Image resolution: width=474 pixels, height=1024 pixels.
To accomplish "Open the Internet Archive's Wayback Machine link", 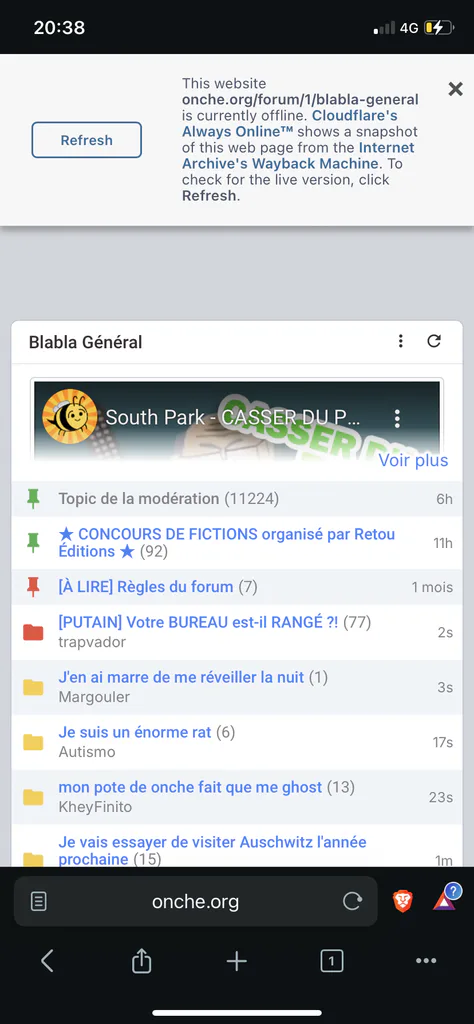I will click(x=298, y=155).
